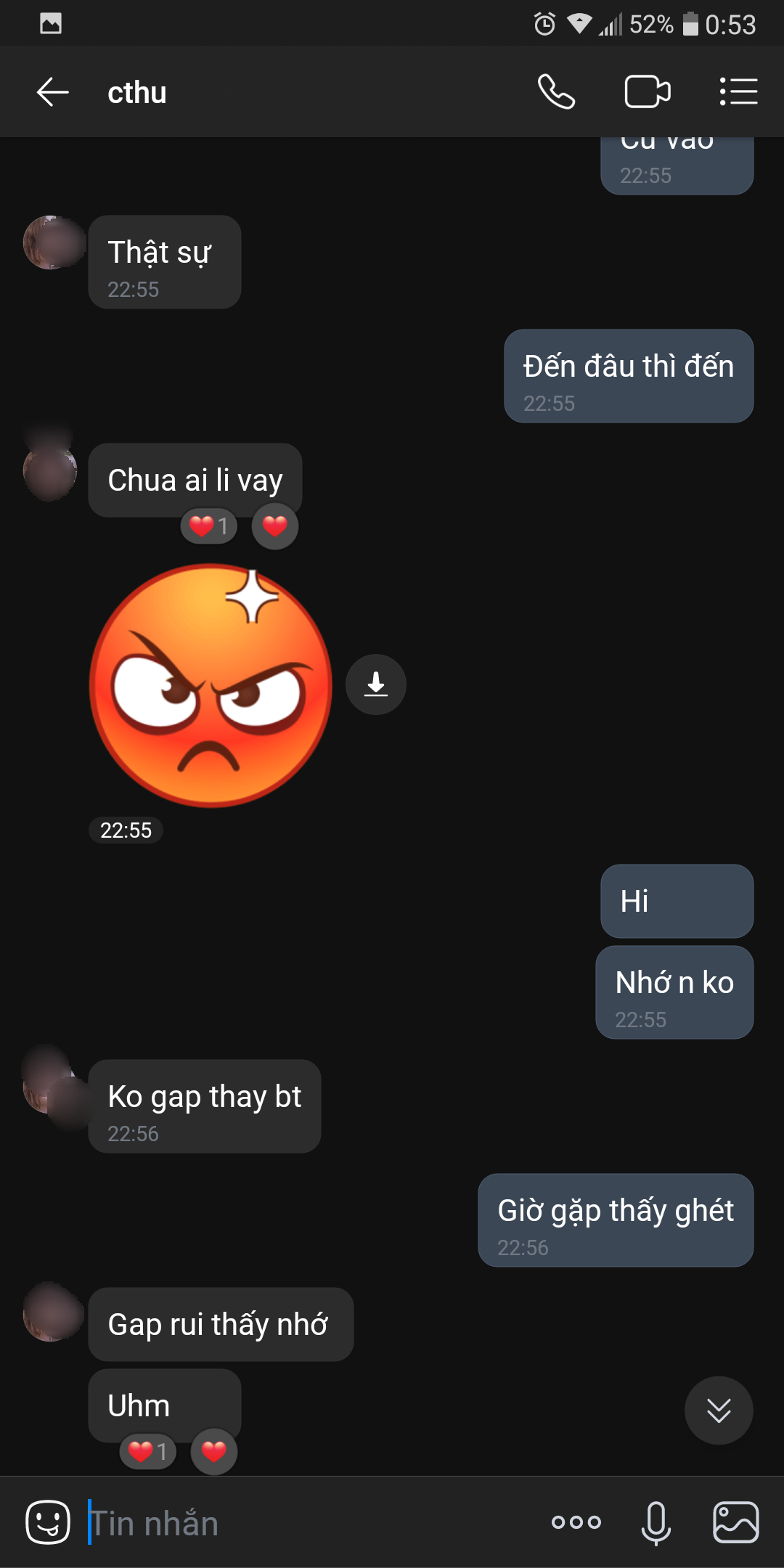React with heart to "Chua ai li vay"
The width and height of the screenshot is (784, 1568).
(274, 526)
